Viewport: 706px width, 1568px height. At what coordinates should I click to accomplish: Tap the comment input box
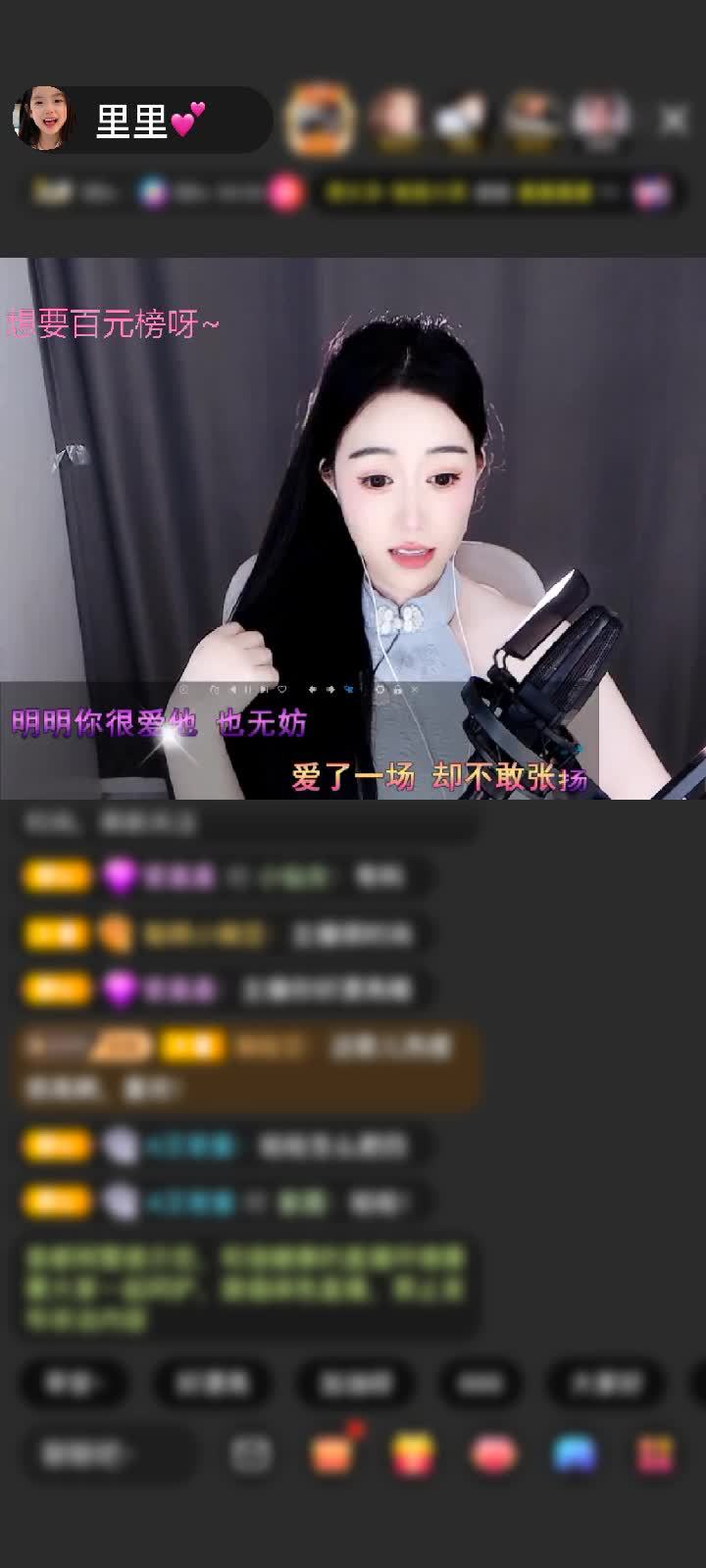coord(108,1454)
